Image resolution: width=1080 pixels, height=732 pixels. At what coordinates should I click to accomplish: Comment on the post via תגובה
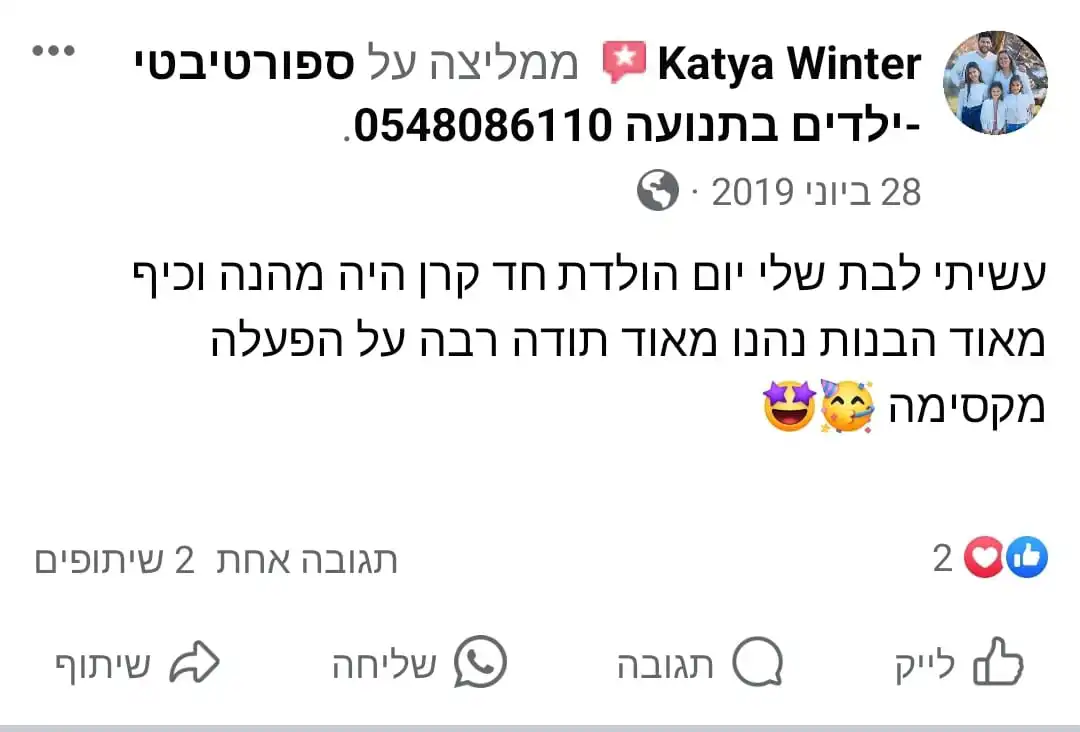(700, 664)
